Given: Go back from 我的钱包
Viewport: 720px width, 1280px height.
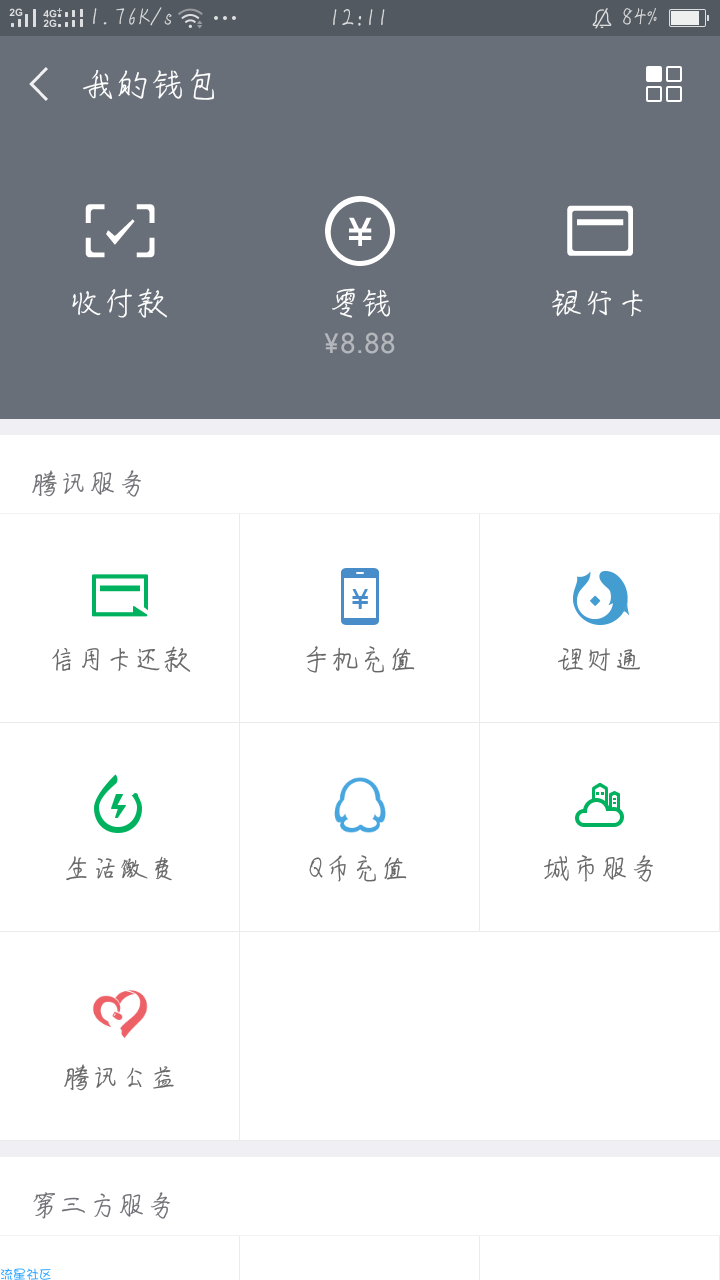Looking at the screenshot, I should pyautogui.click(x=40, y=84).
